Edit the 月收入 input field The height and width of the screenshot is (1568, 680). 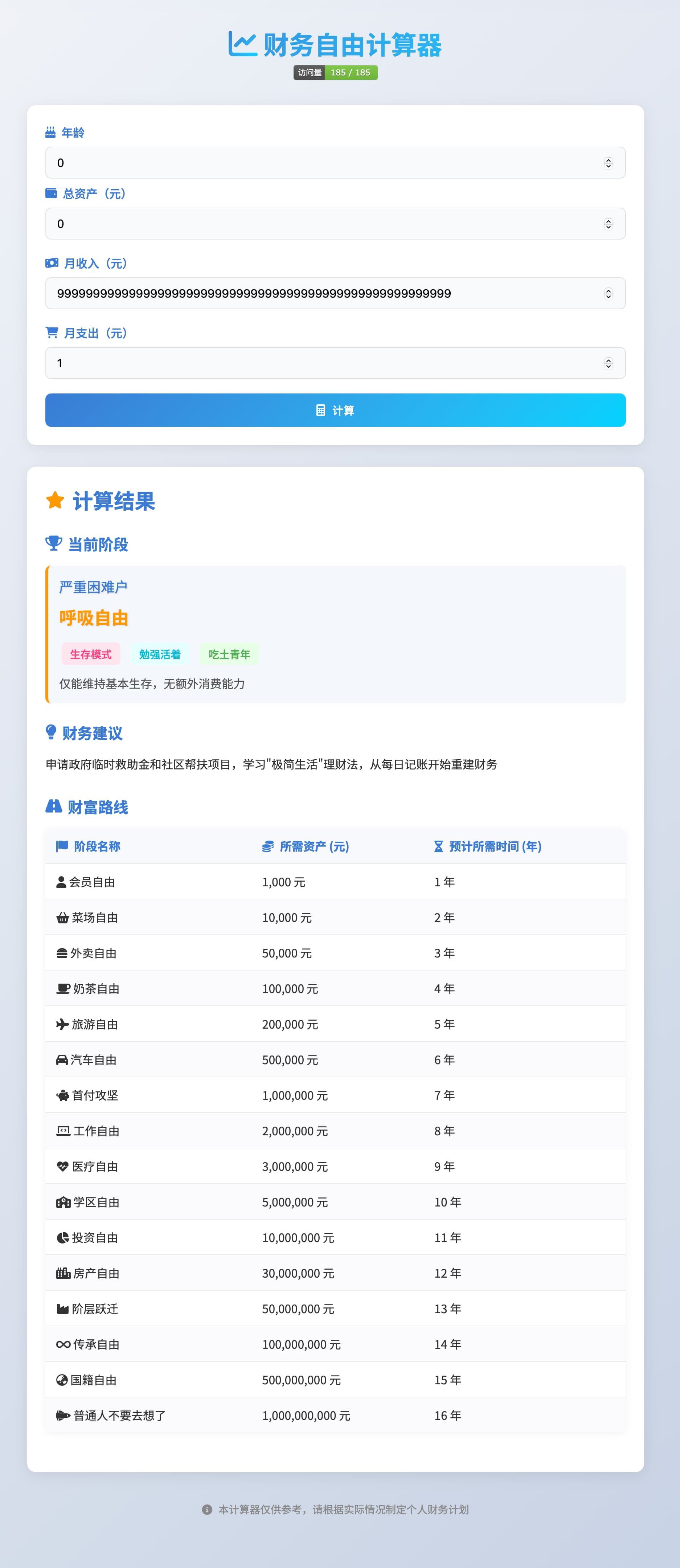(x=335, y=293)
